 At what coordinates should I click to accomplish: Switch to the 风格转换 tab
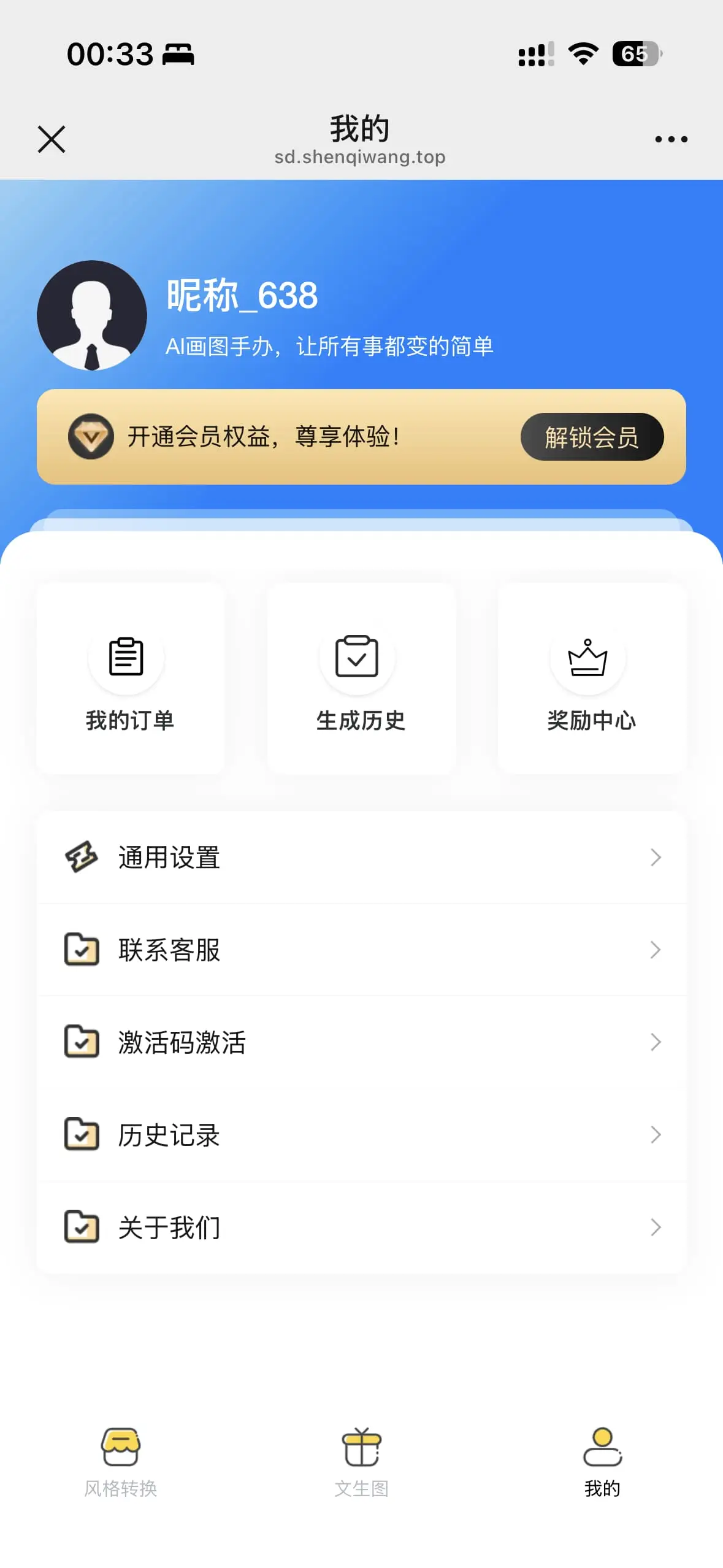click(121, 1461)
